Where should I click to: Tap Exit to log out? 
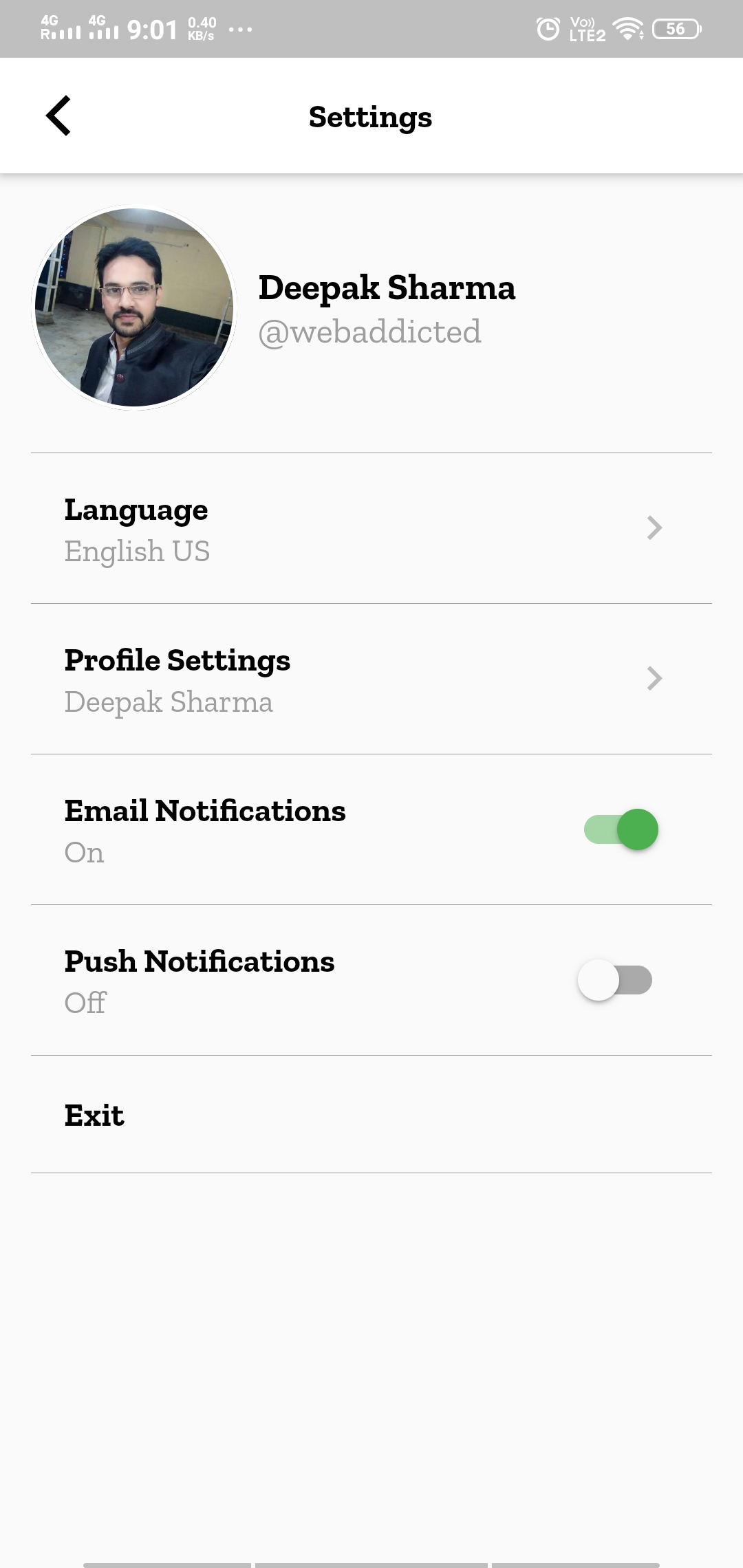[x=371, y=1115]
